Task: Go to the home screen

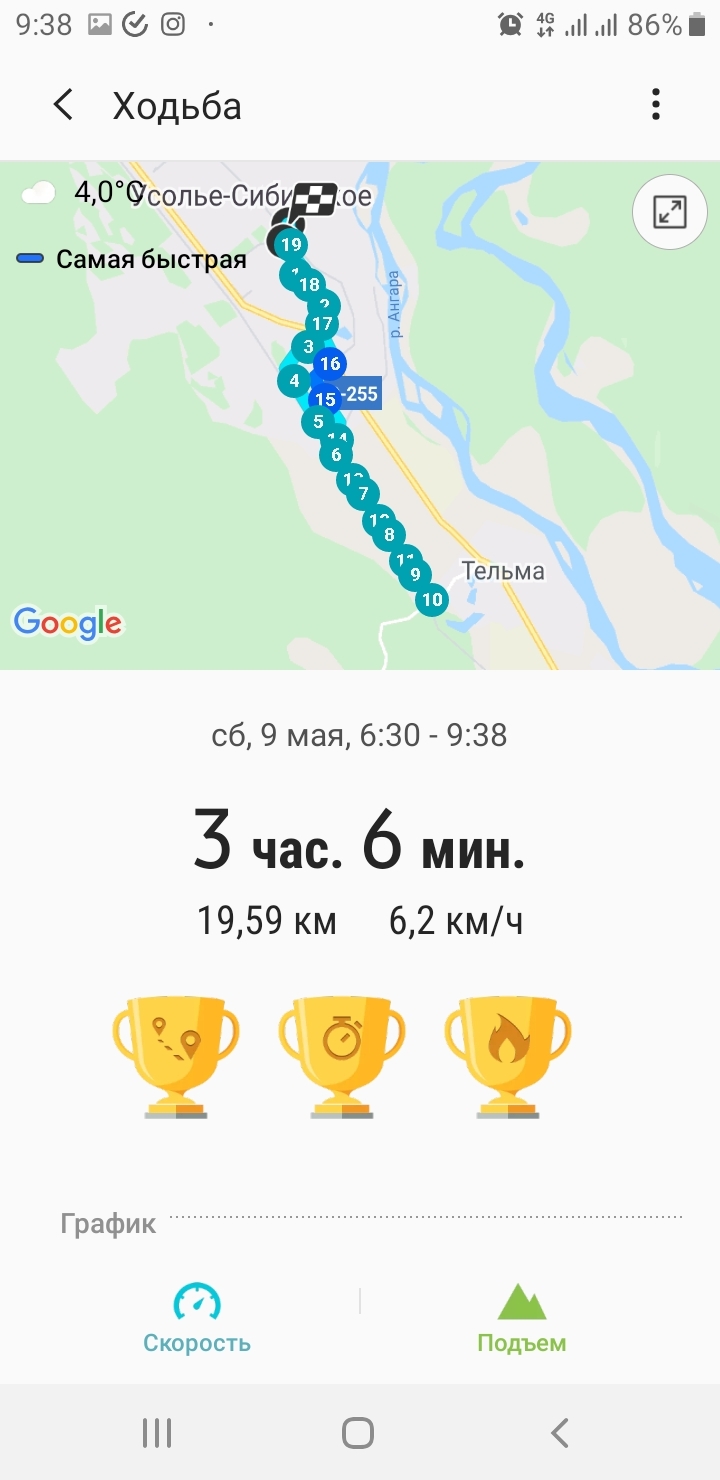Action: (358, 1432)
